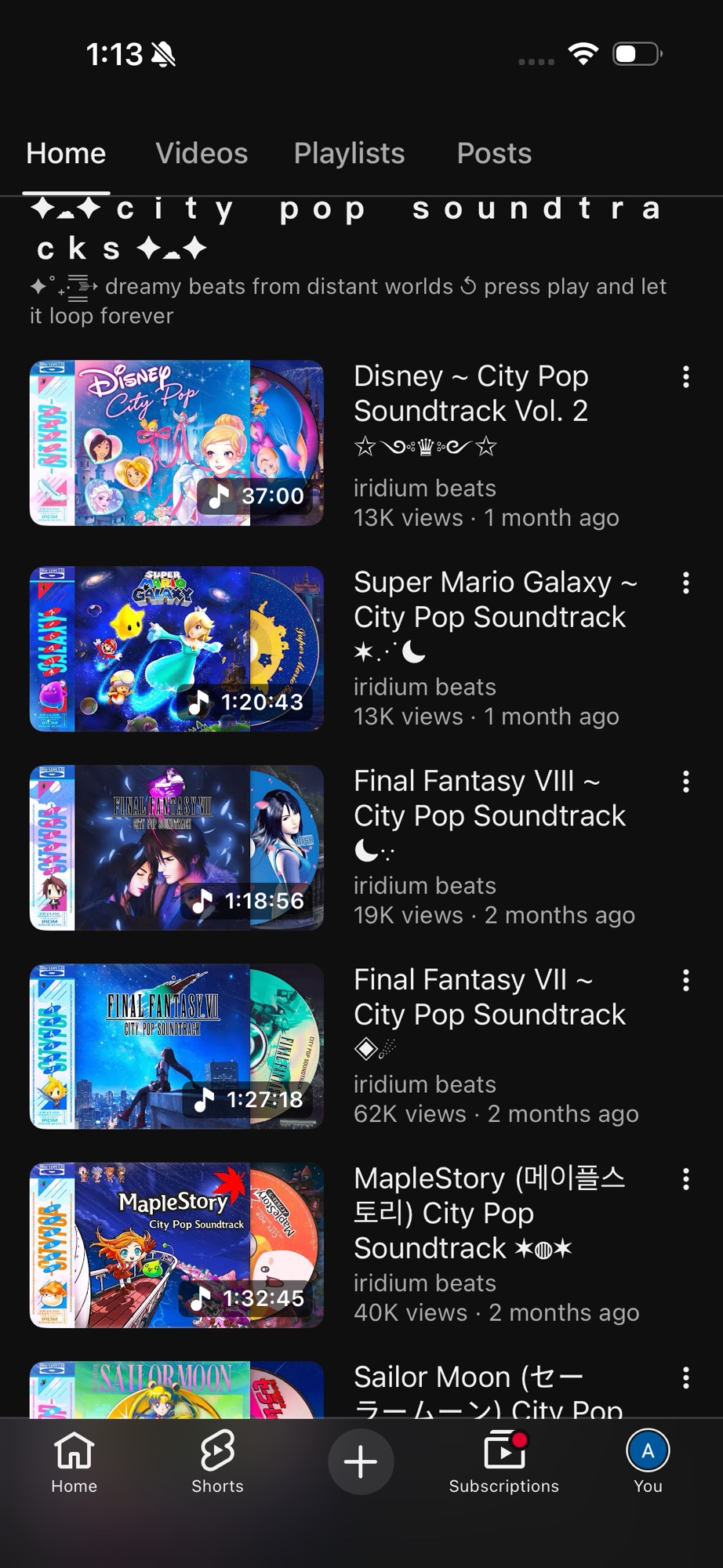Open options for Disney City Pop video

click(686, 377)
